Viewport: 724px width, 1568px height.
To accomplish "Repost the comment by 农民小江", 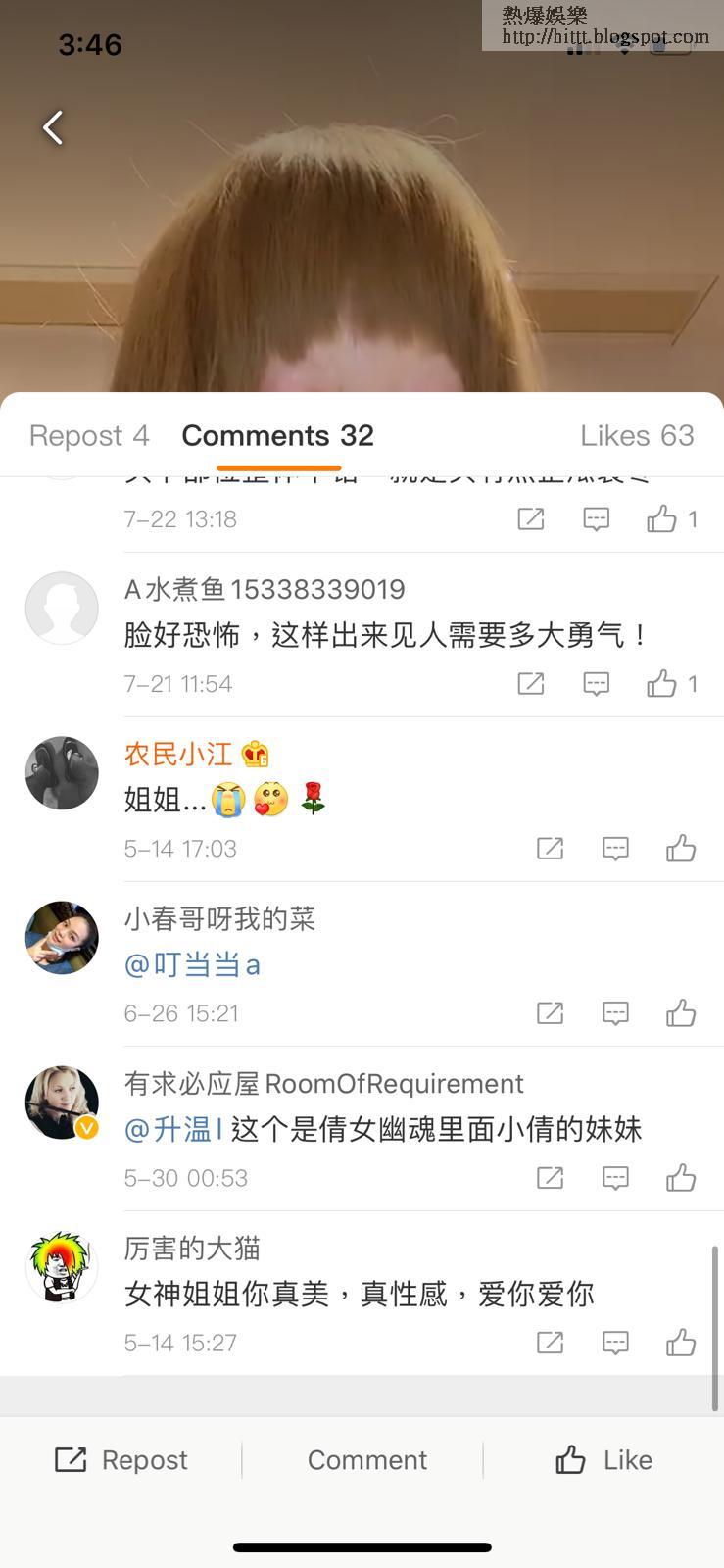I will pyautogui.click(x=550, y=848).
